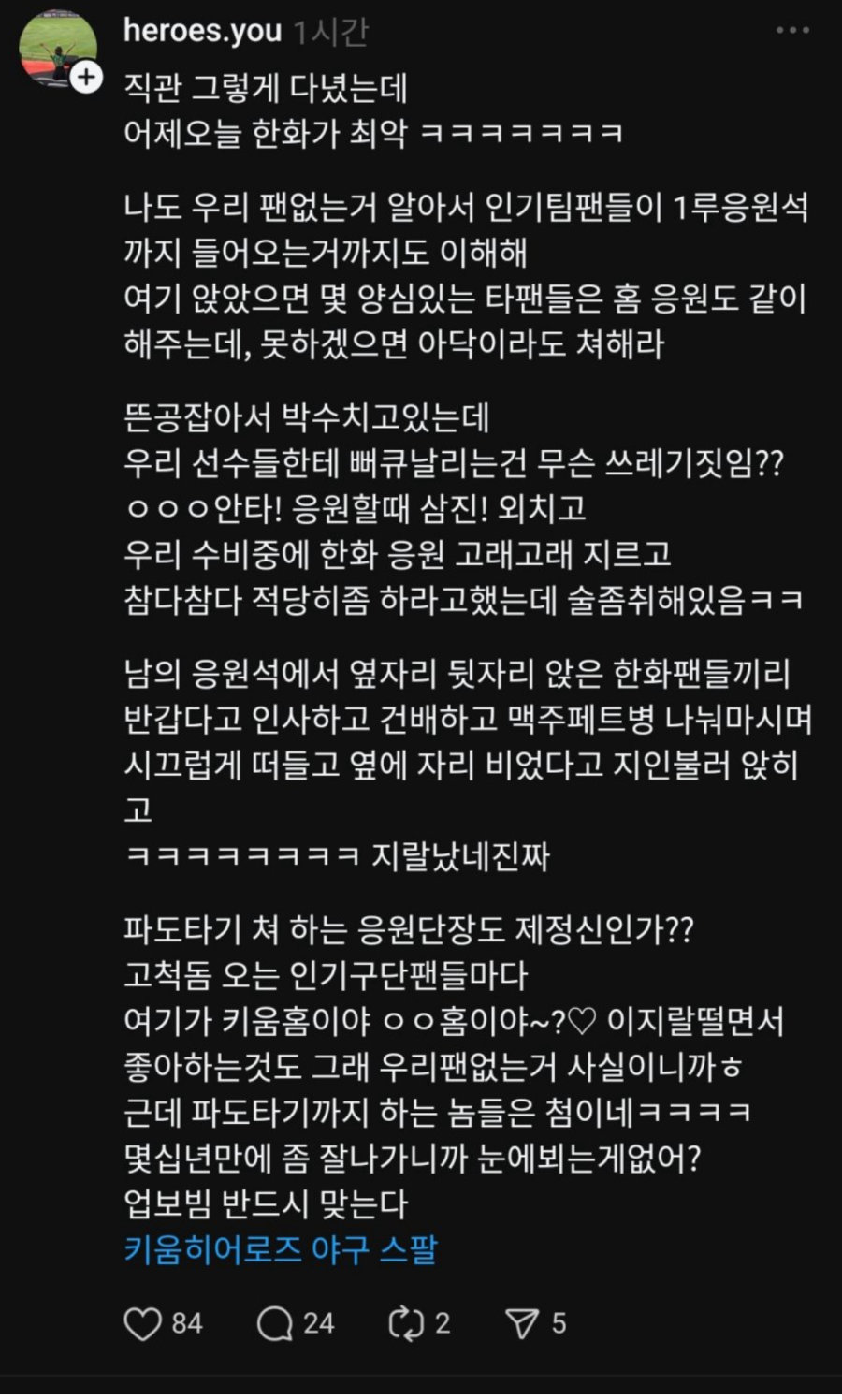Follow heroes.you via the plus badge
842x1400 pixels.
pos(87,77)
